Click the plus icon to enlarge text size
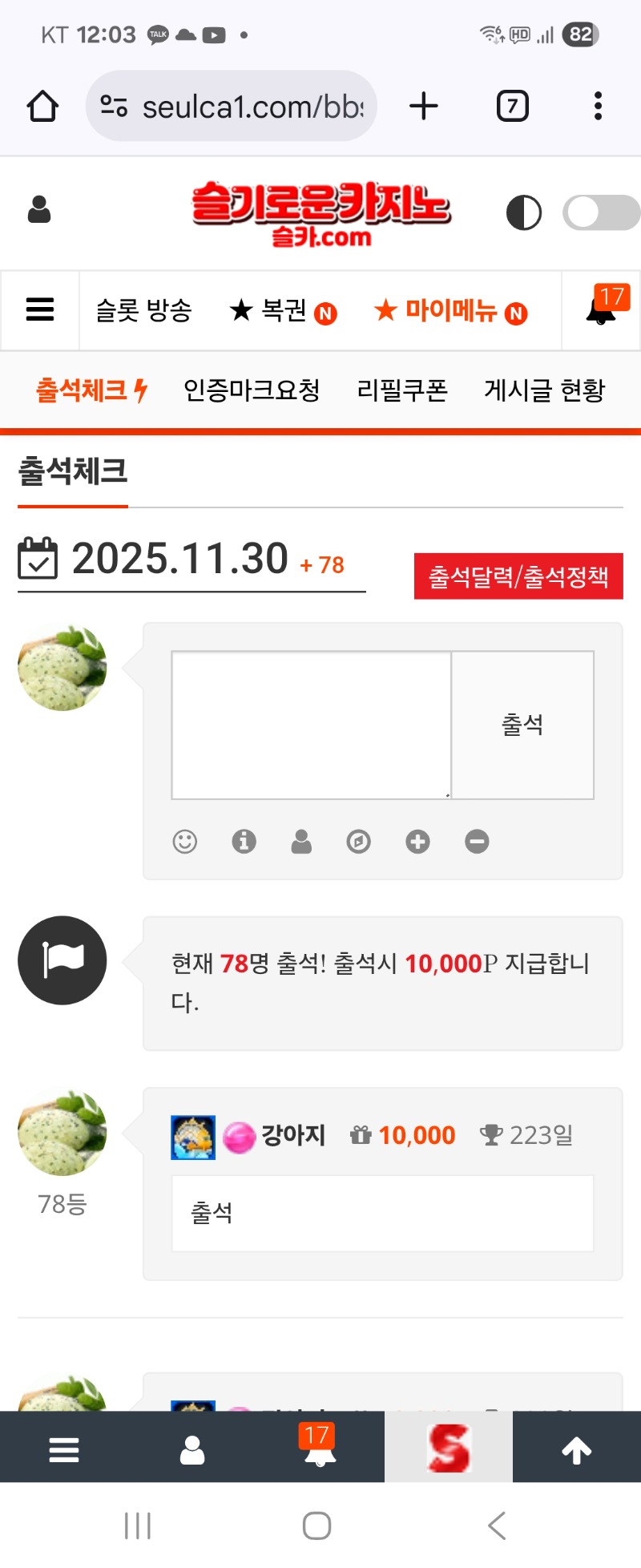641x1568 pixels. (417, 842)
